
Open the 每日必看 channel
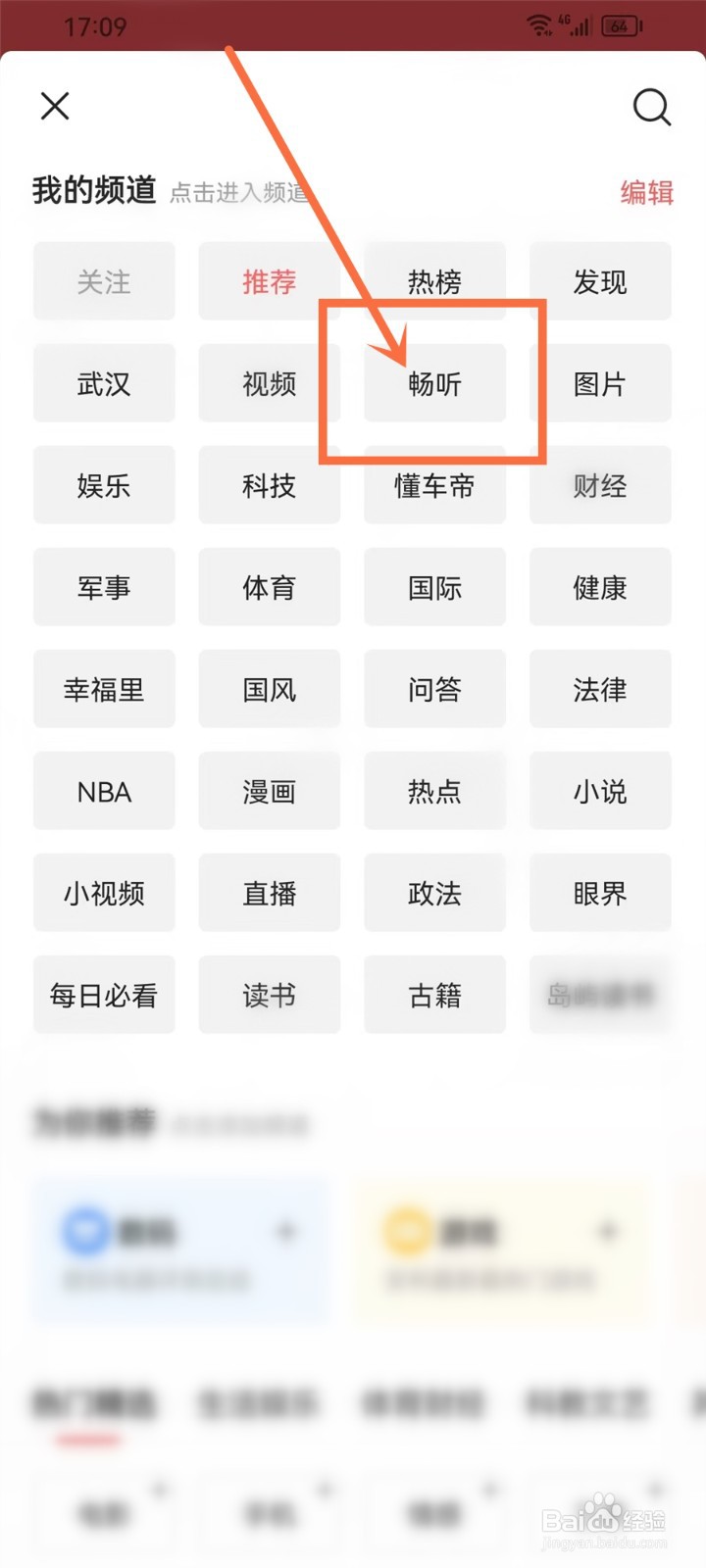(104, 995)
